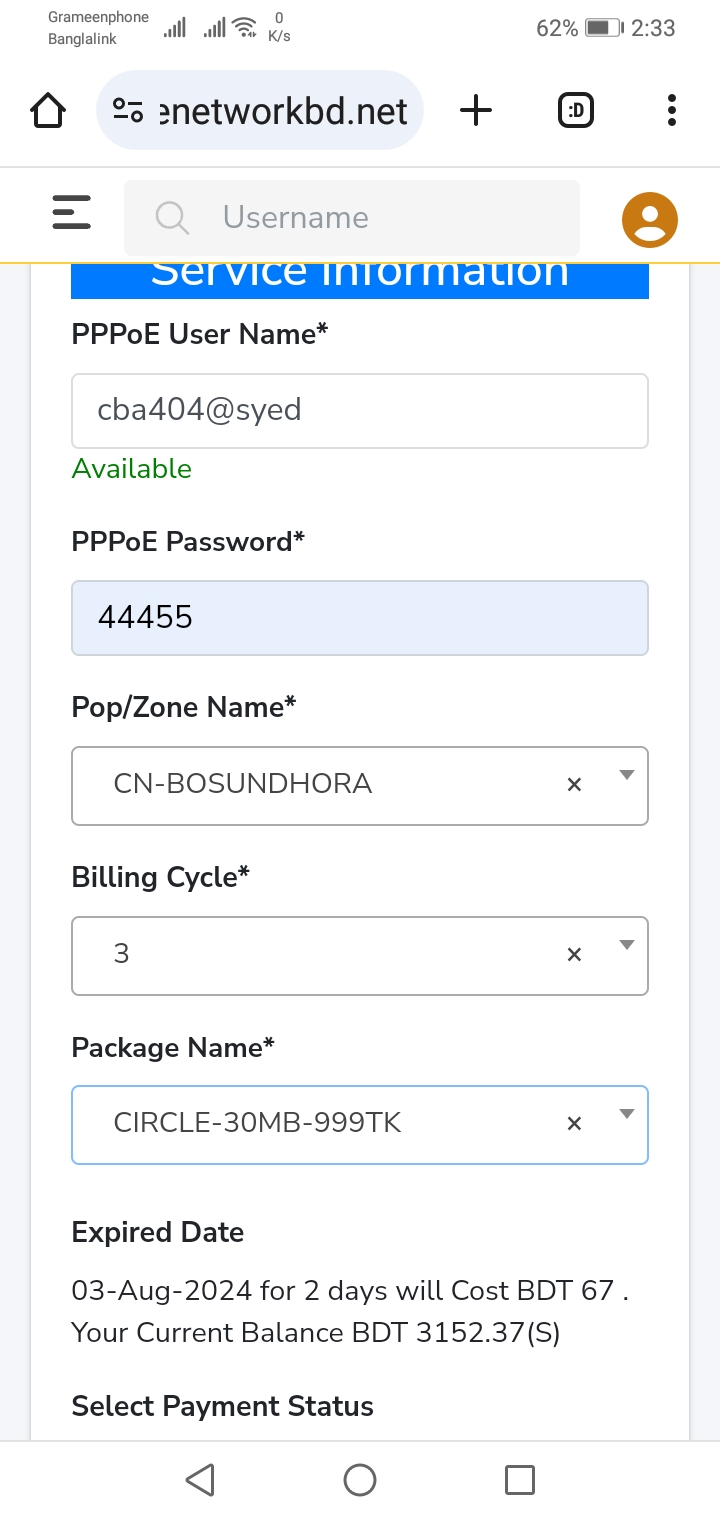
Task: Open the browser overflow menu
Action: coord(671,110)
